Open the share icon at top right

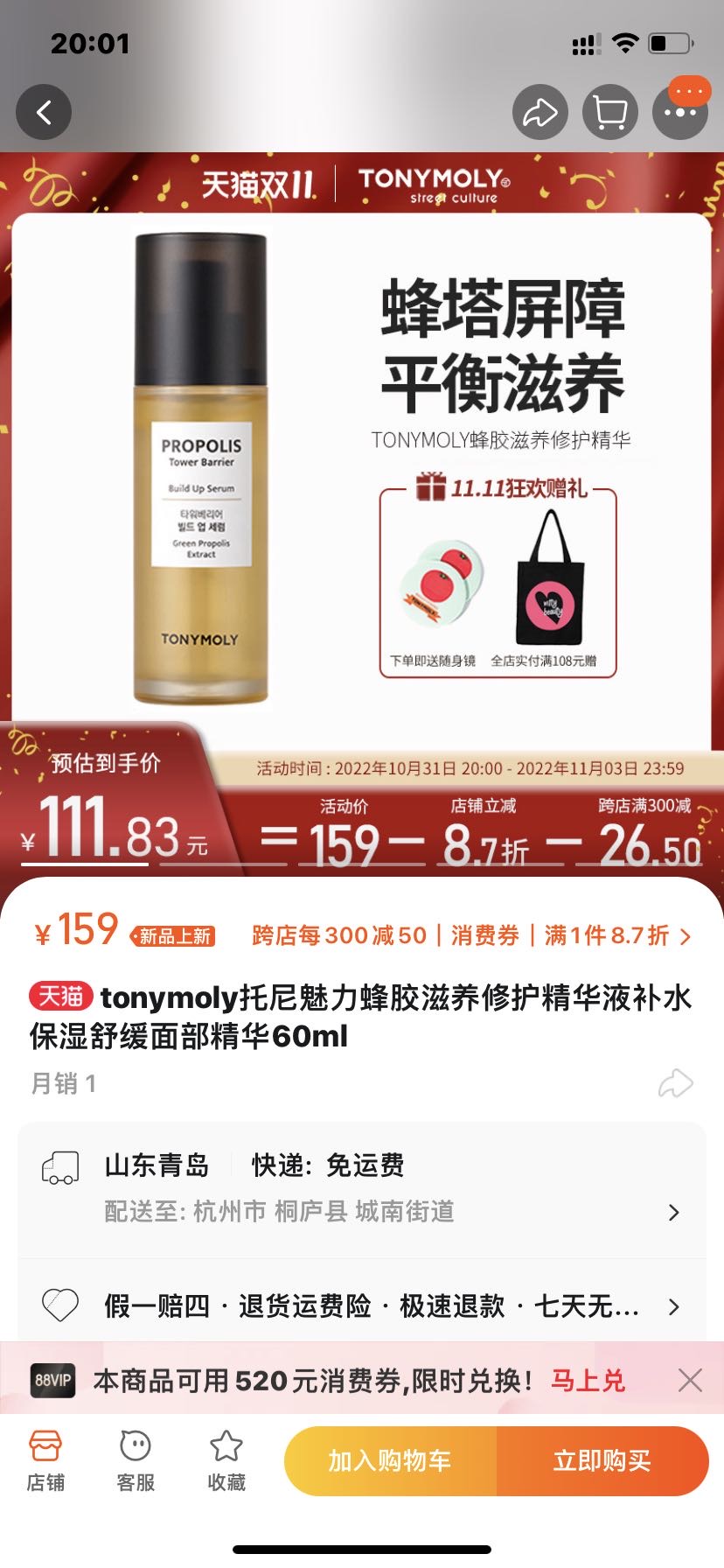tap(540, 112)
